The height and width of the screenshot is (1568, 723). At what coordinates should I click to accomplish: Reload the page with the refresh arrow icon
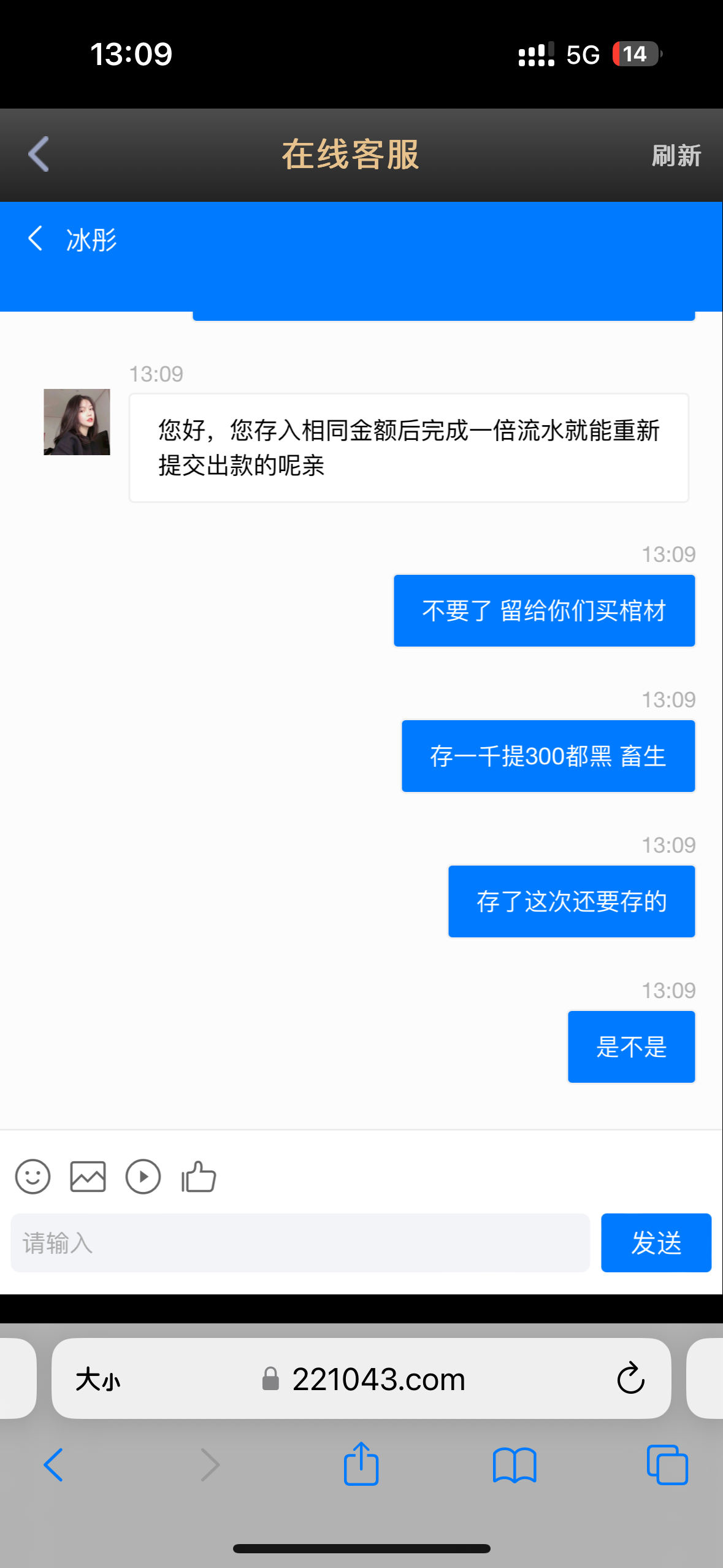[x=631, y=1378]
